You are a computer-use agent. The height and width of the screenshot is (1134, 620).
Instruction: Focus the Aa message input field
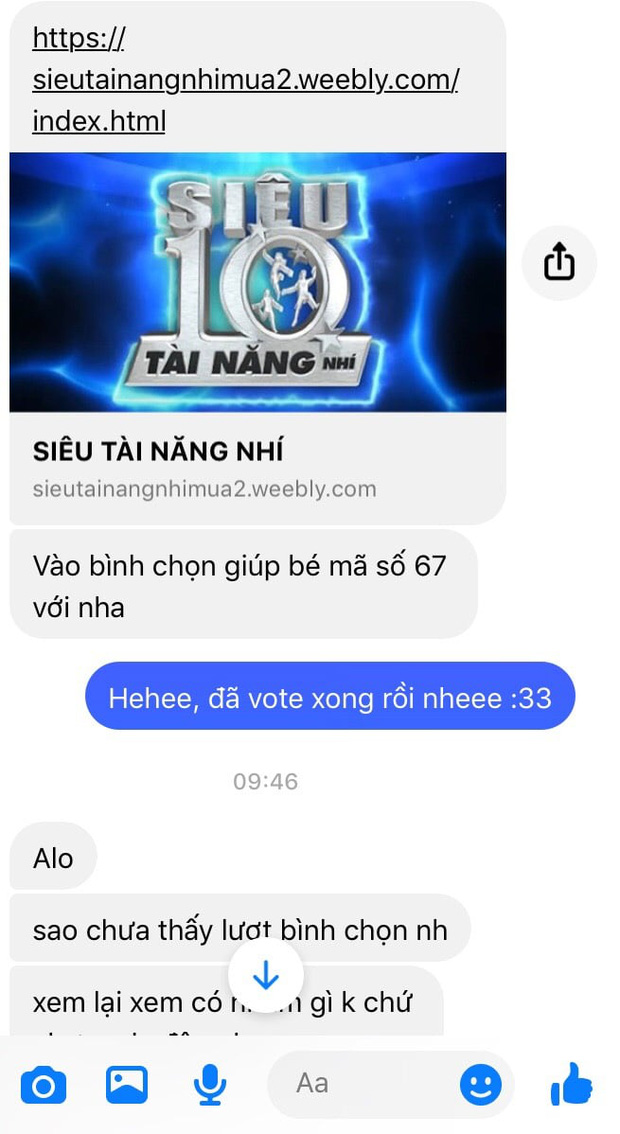pos(360,1084)
